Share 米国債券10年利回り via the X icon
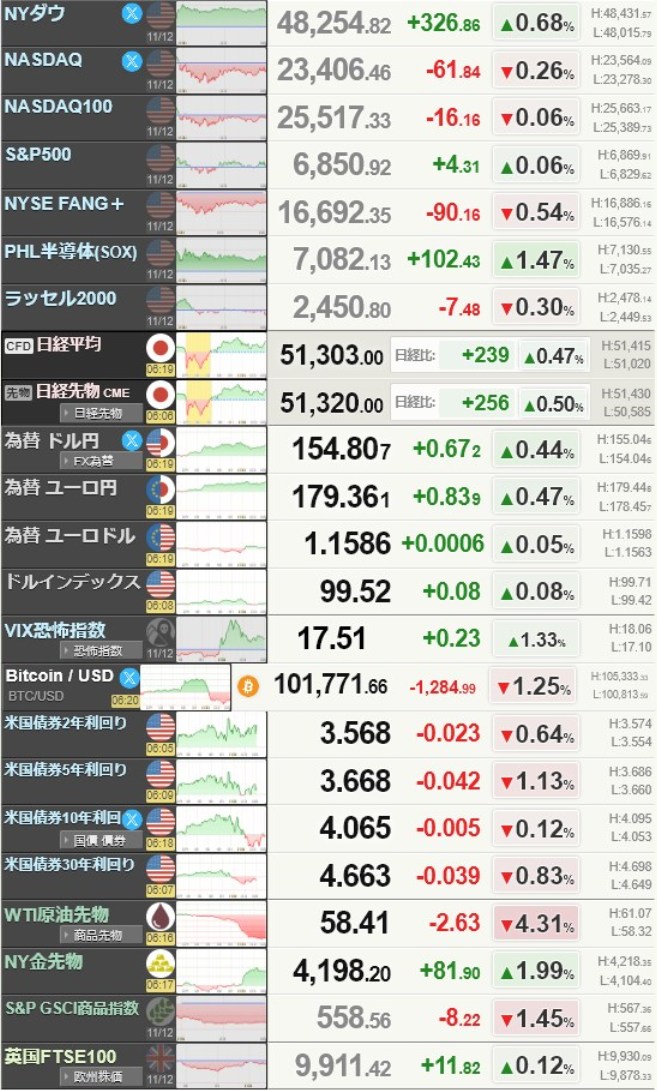 pos(131,819)
